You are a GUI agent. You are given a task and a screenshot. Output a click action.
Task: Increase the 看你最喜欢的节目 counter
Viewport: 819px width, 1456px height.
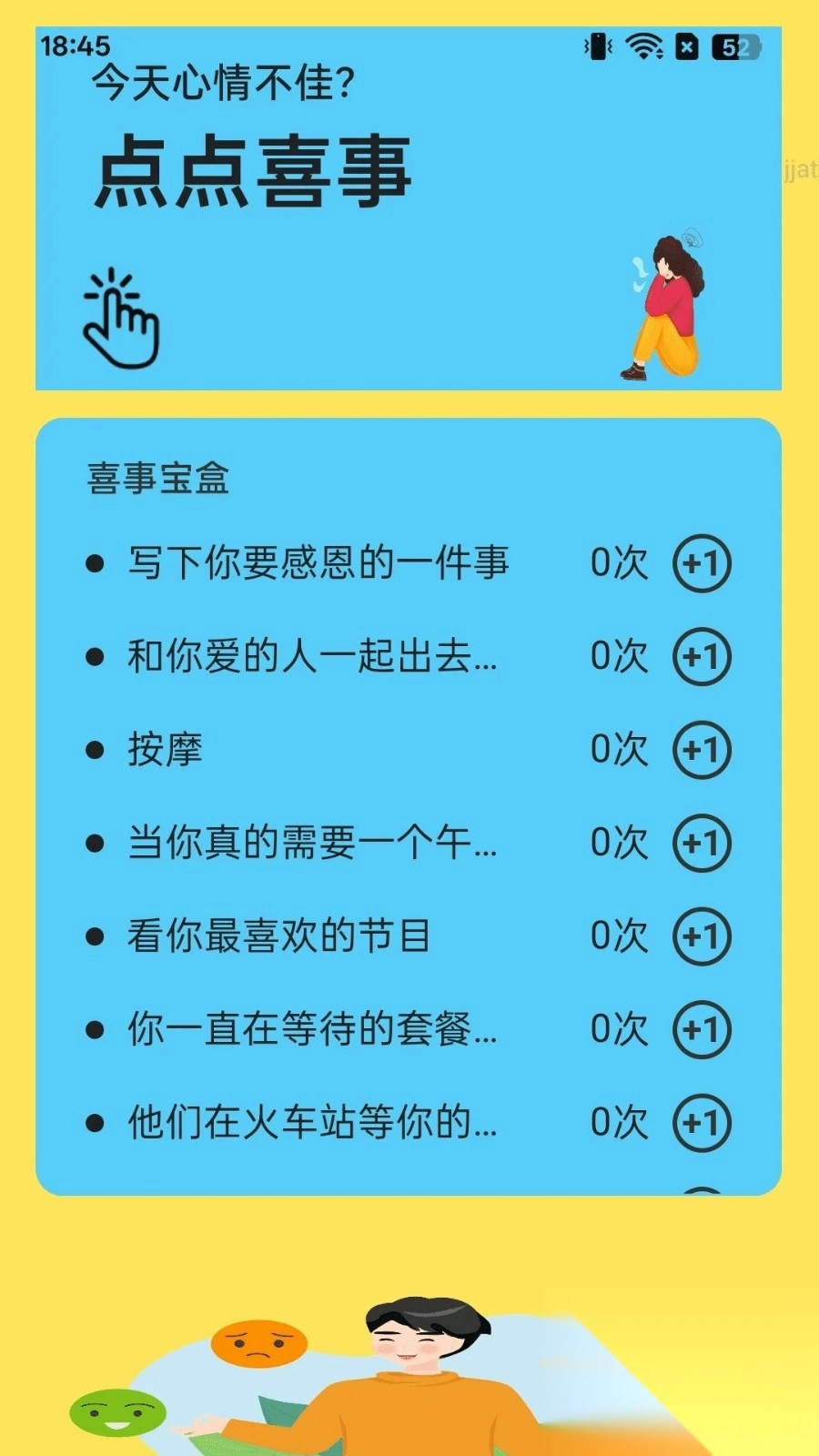[701, 936]
